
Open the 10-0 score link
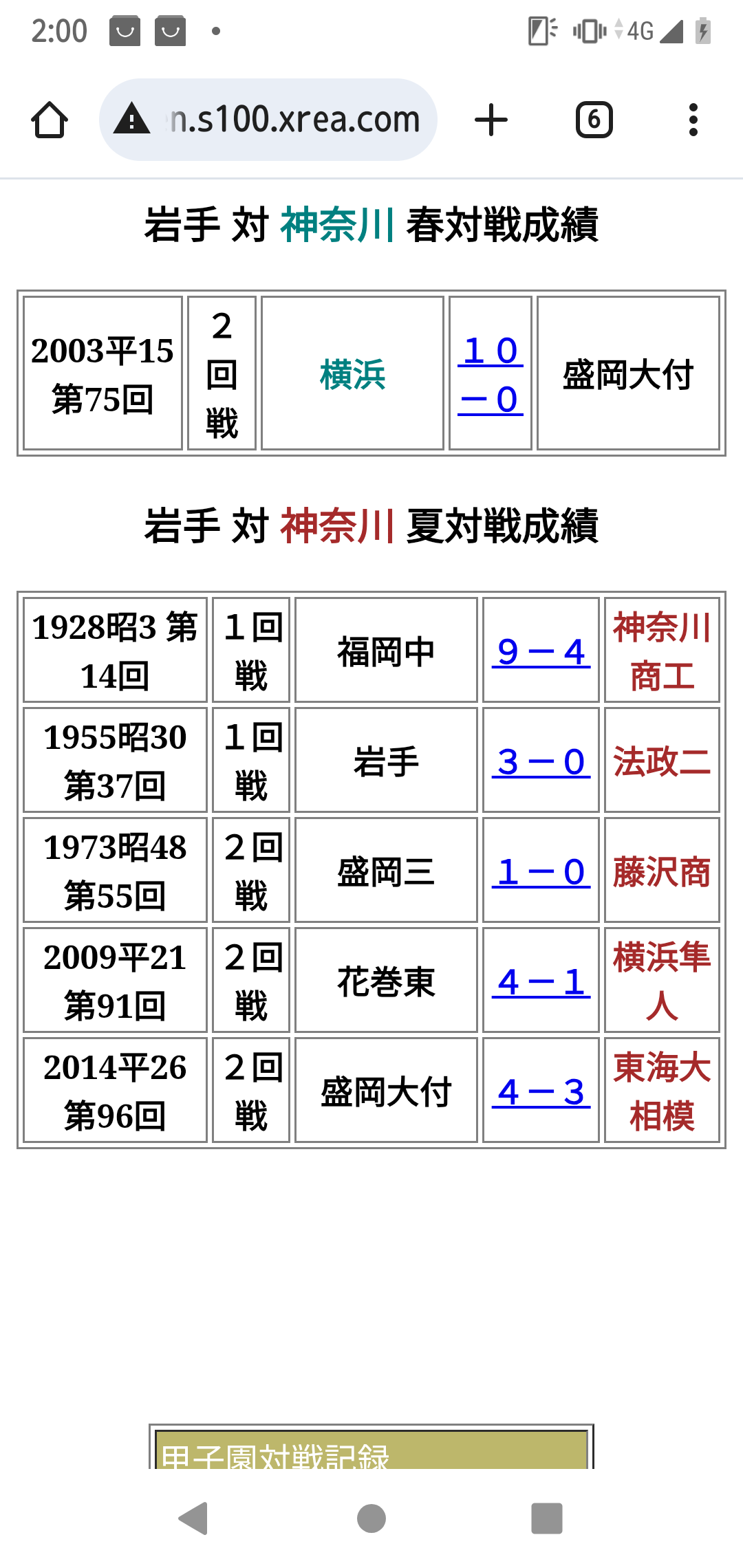point(491,375)
